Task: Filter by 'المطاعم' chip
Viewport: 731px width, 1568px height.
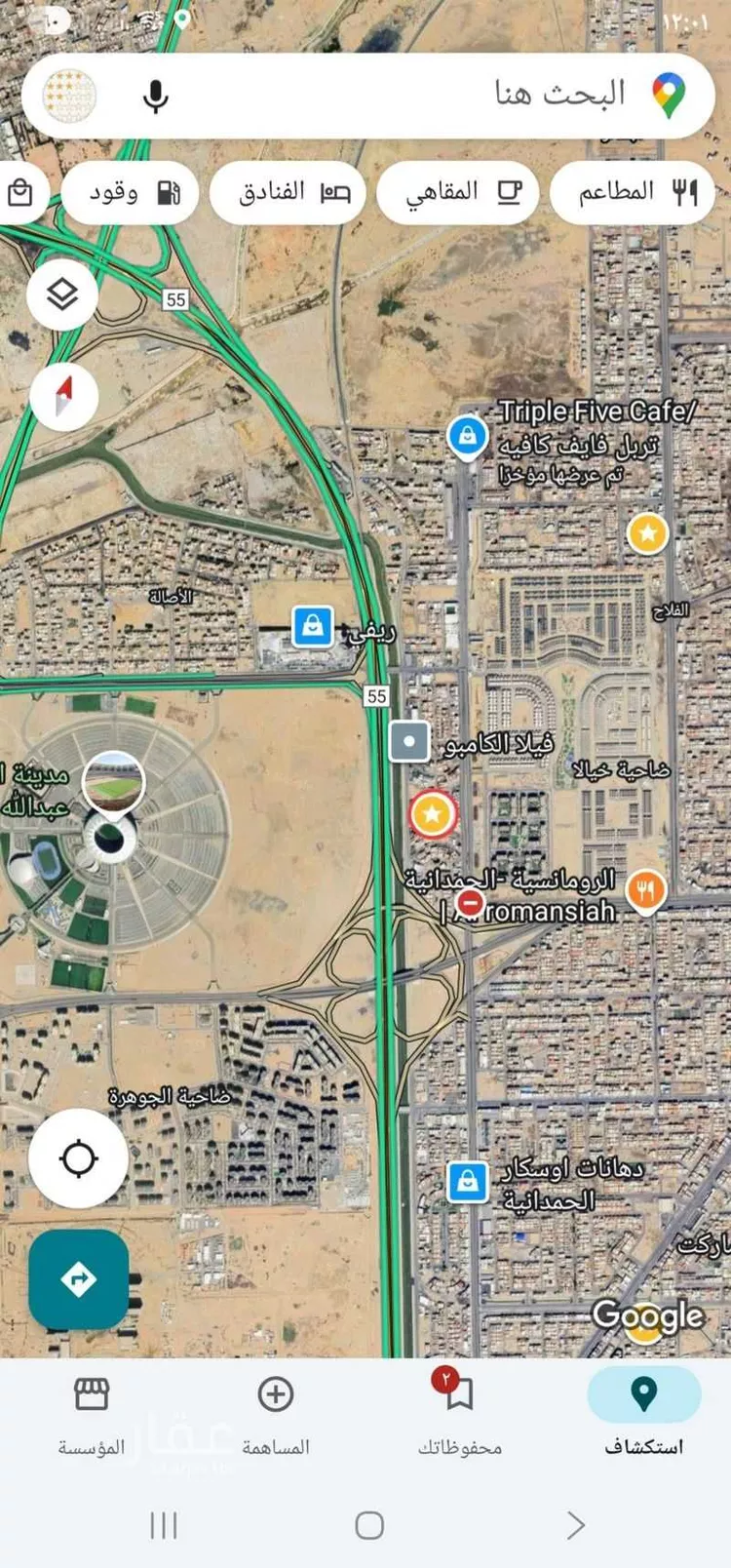Action: click(x=634, y=192)
